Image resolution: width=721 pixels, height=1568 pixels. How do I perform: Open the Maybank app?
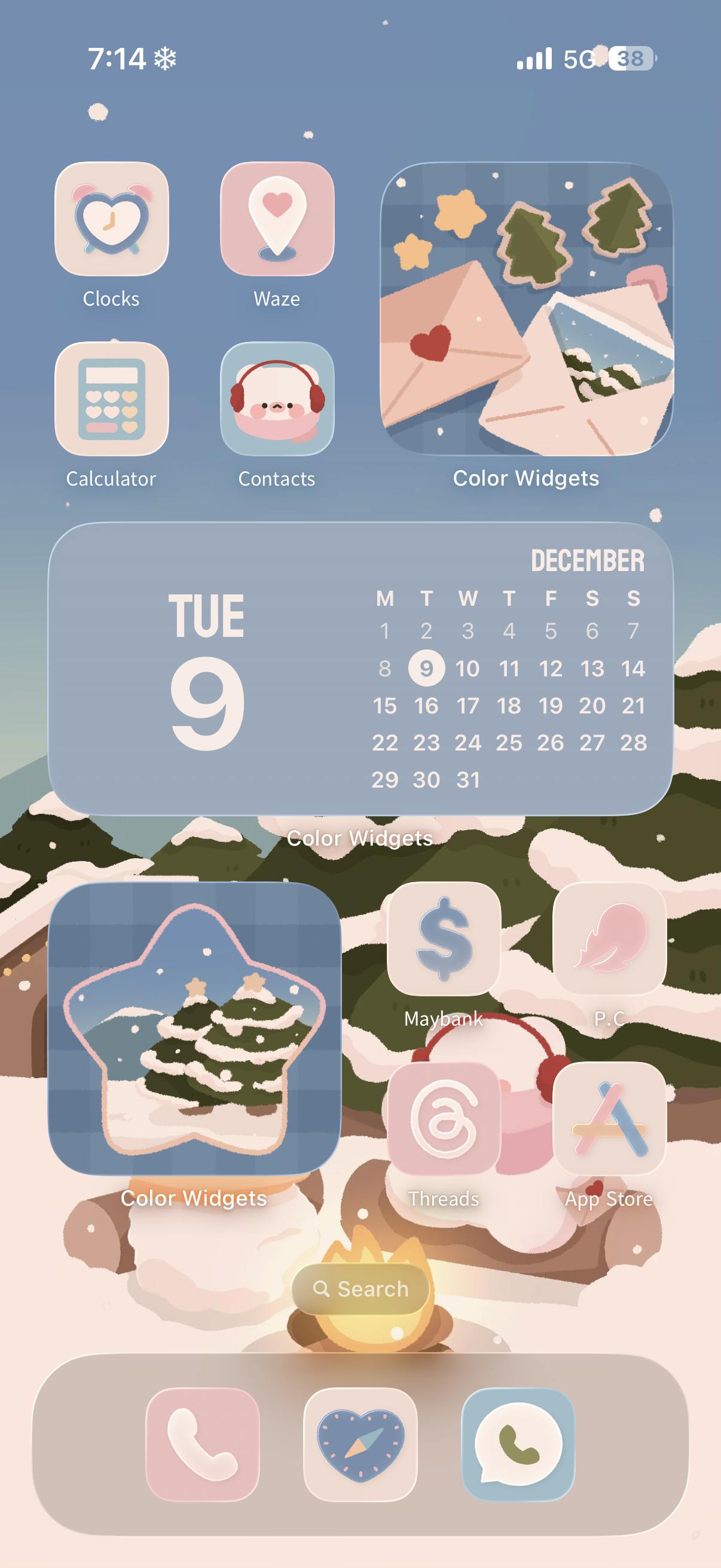pos(444,939)
